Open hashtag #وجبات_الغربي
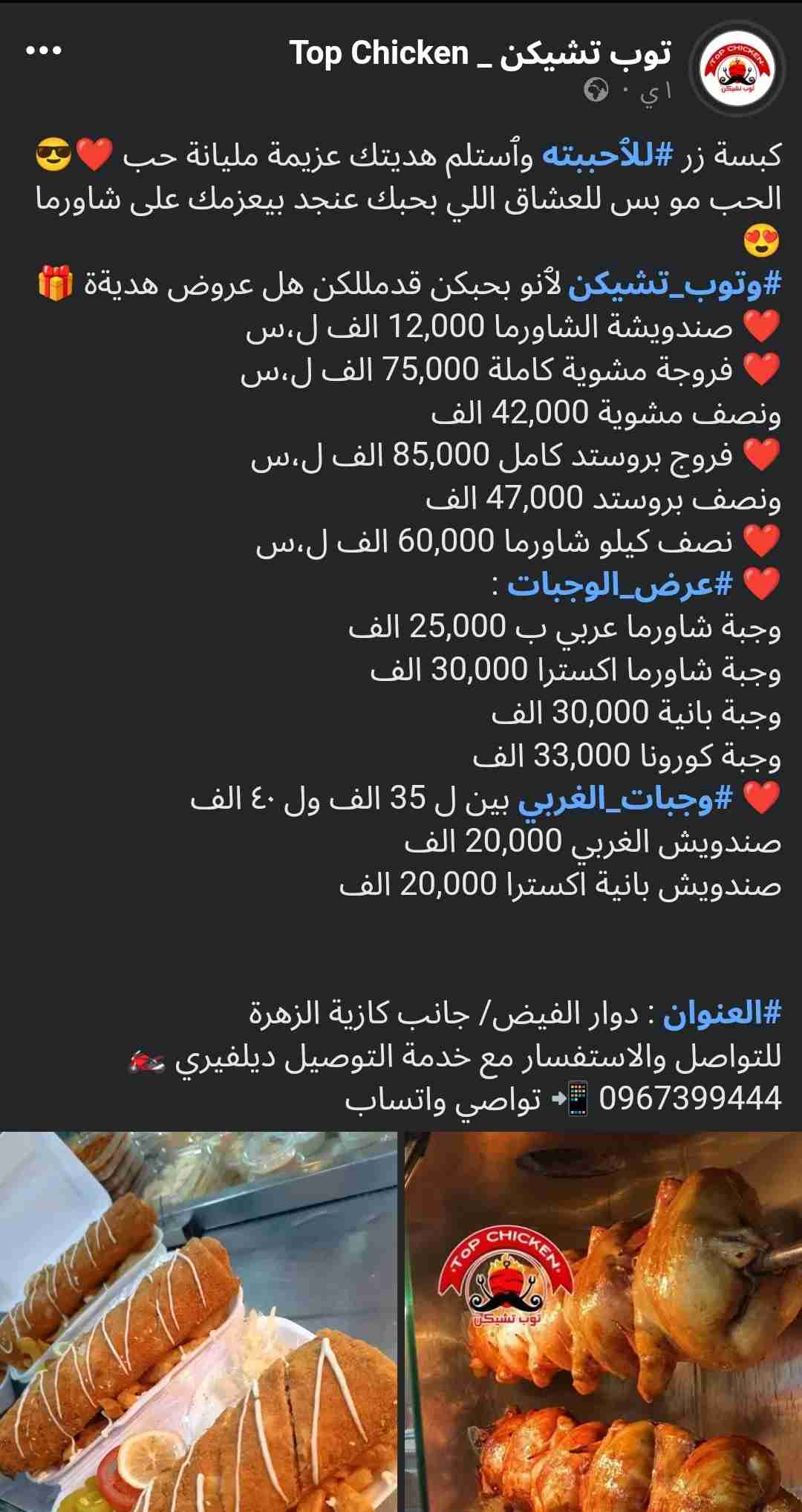This screenshot has width=802, height=1512. tap(625, 799)
